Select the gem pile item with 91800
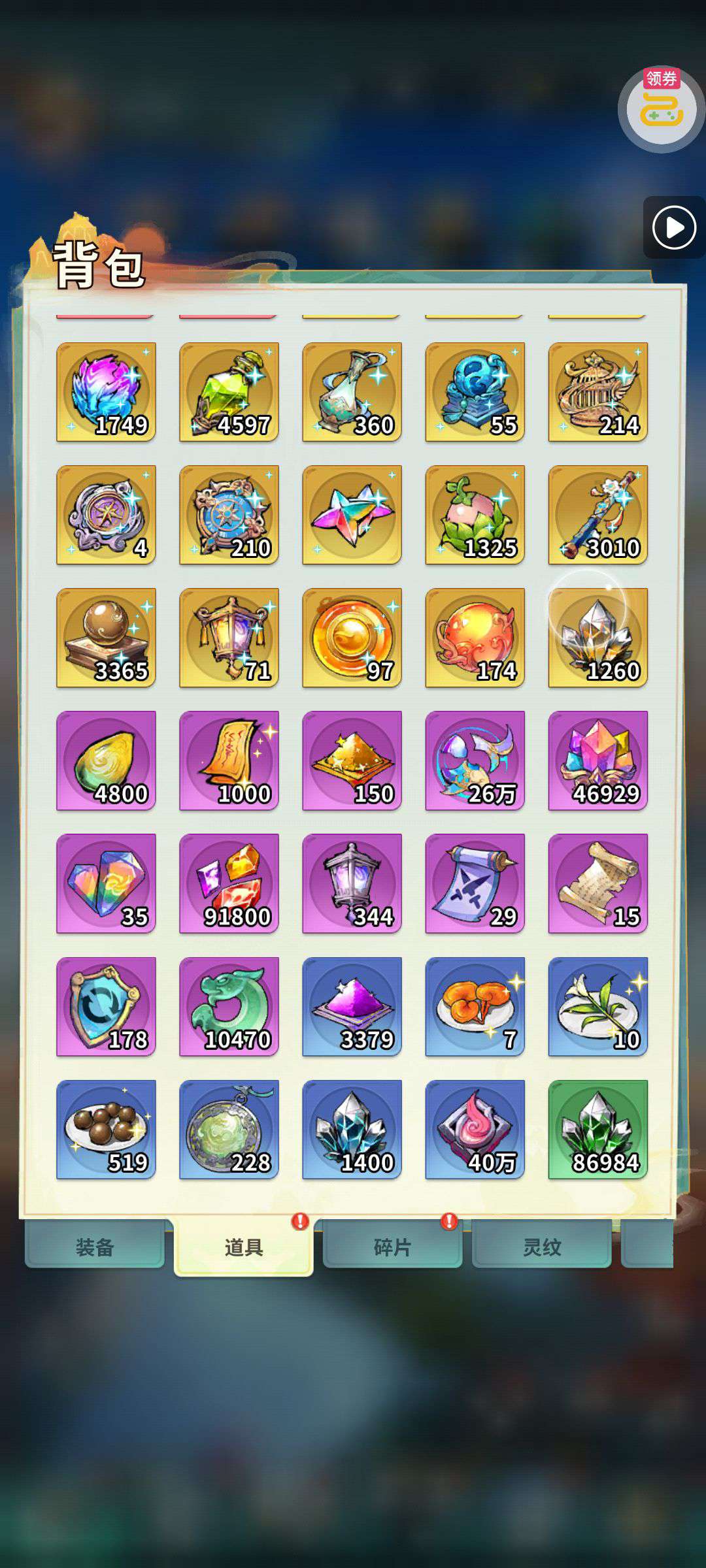706x1568 pixels. click(x=229, y=883)
